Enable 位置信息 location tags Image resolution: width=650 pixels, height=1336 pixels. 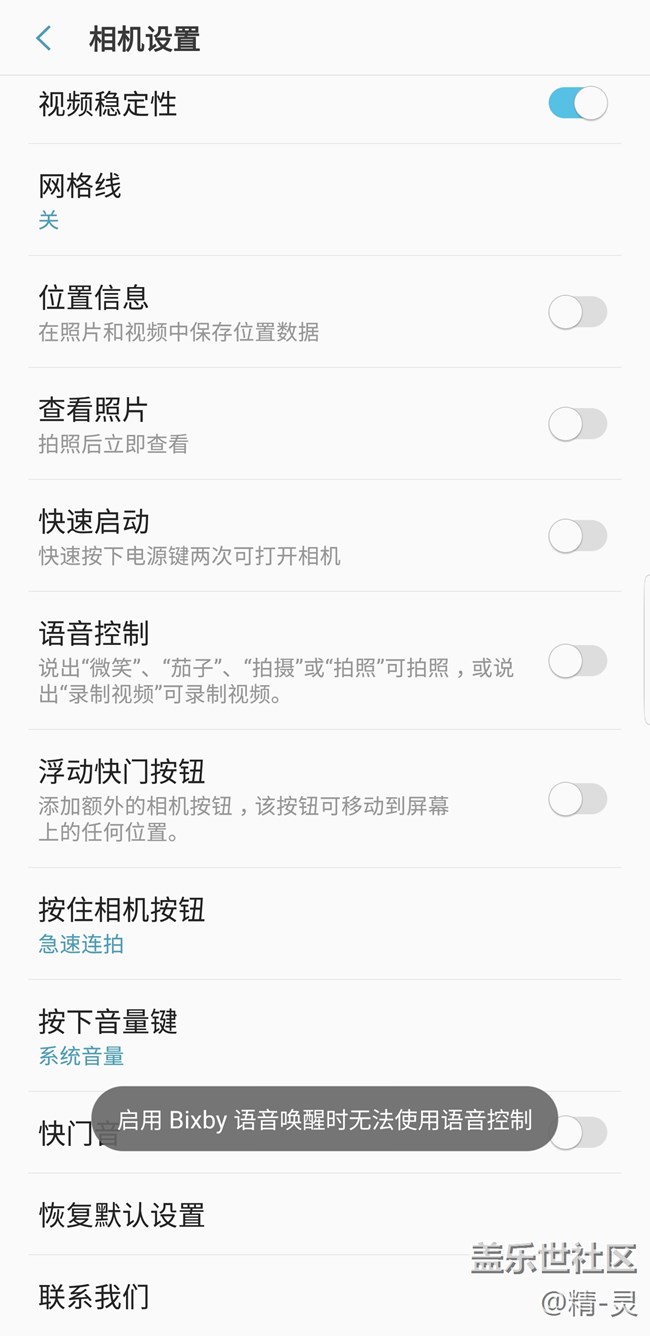point(577,312)
